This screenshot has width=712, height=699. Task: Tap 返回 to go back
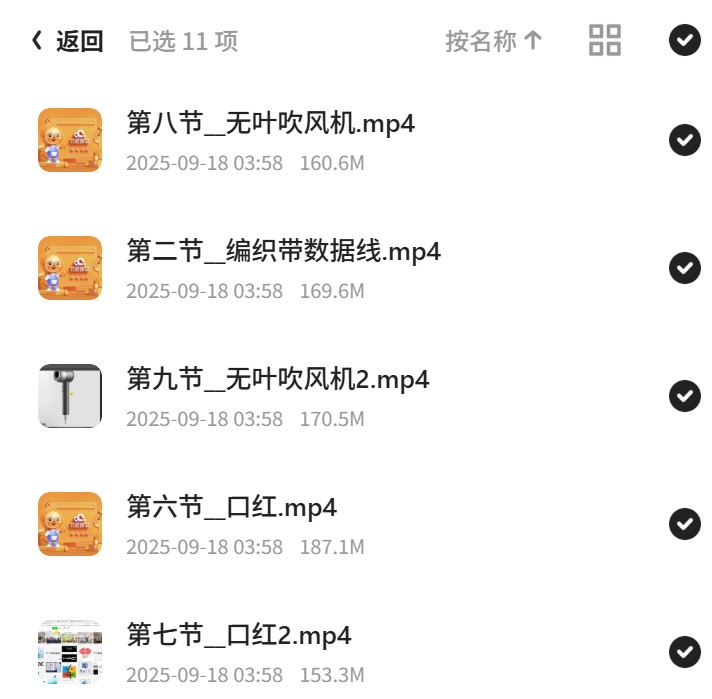(x=67, y=41)
